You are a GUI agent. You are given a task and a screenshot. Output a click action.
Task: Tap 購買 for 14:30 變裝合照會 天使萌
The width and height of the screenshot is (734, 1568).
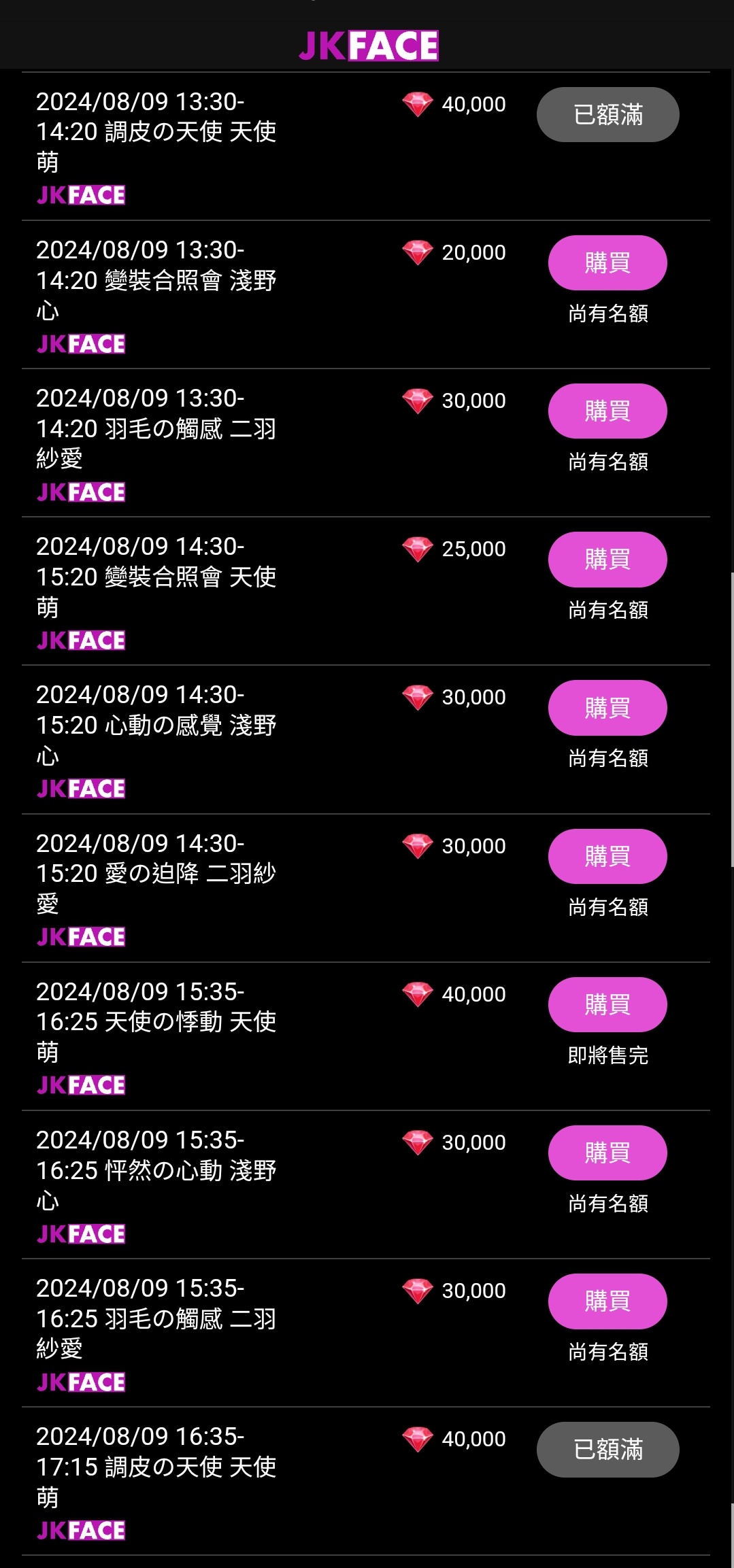pos(607,559)
